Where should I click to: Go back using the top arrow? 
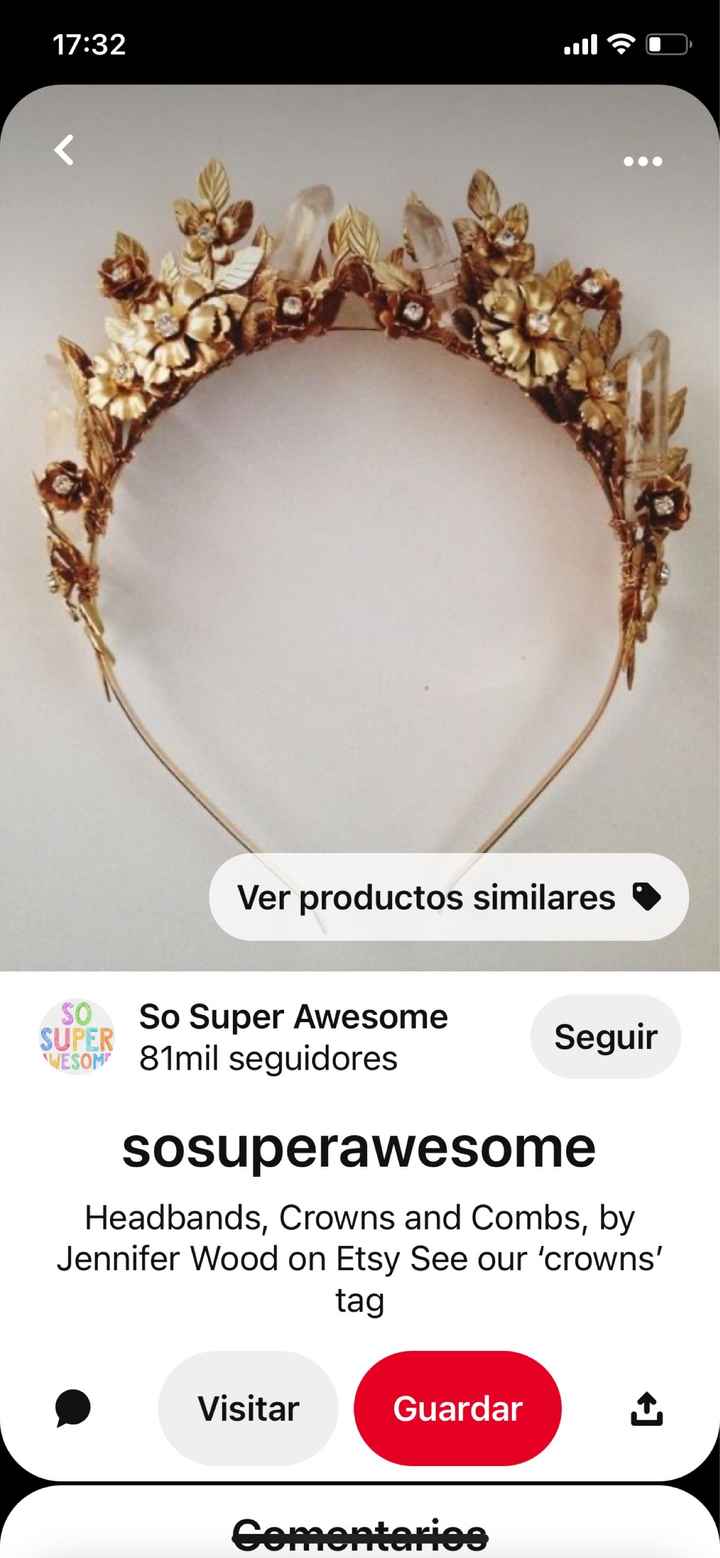point(64,150)
